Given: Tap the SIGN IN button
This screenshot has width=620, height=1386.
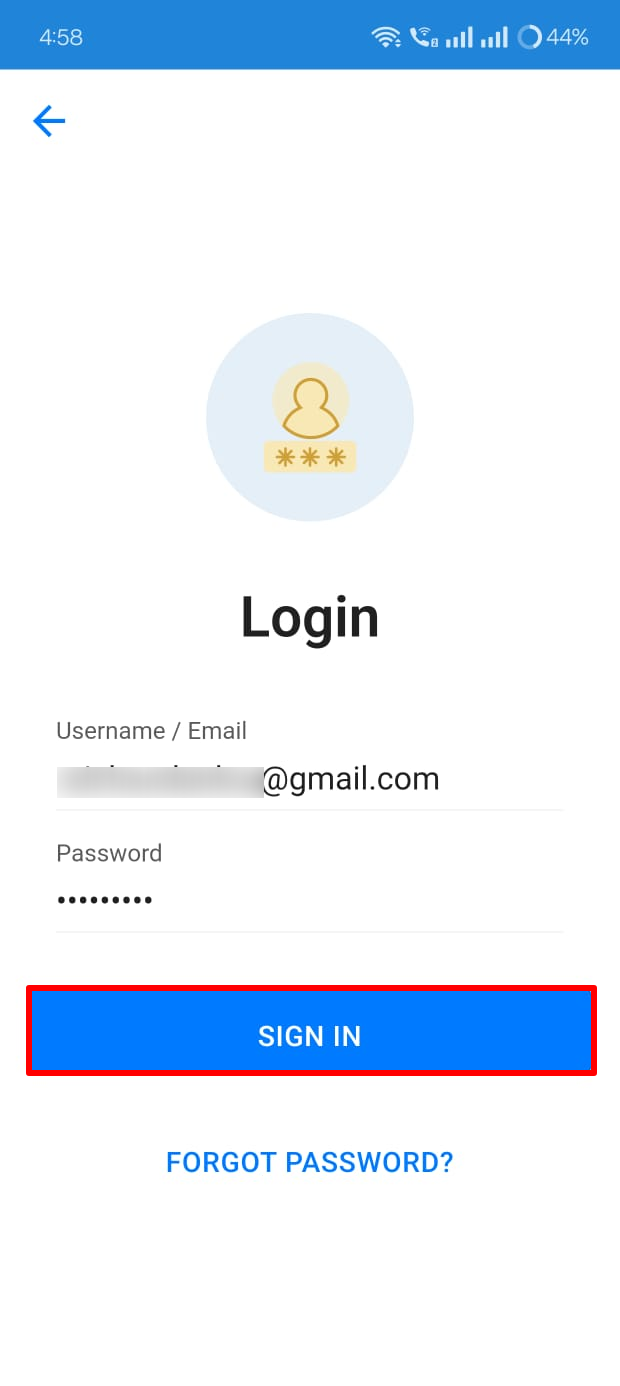Looking at the screenshot, I should 311,1036.
